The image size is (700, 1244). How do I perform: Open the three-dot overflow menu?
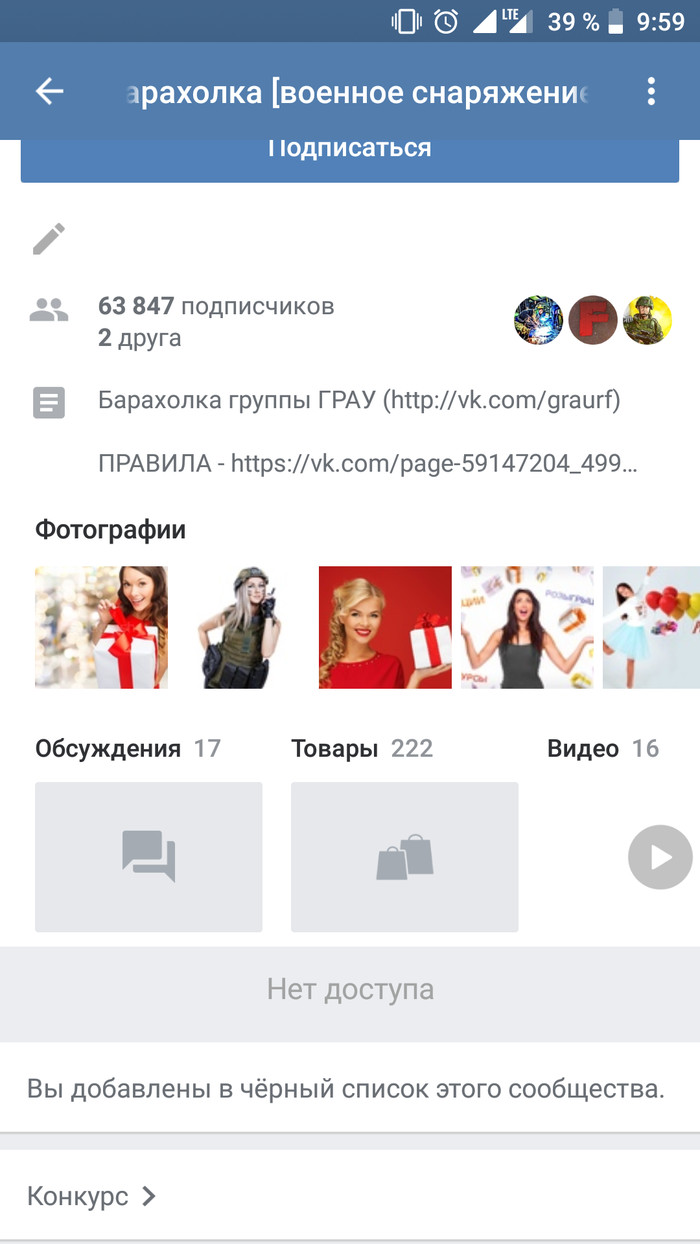point(651,92)
